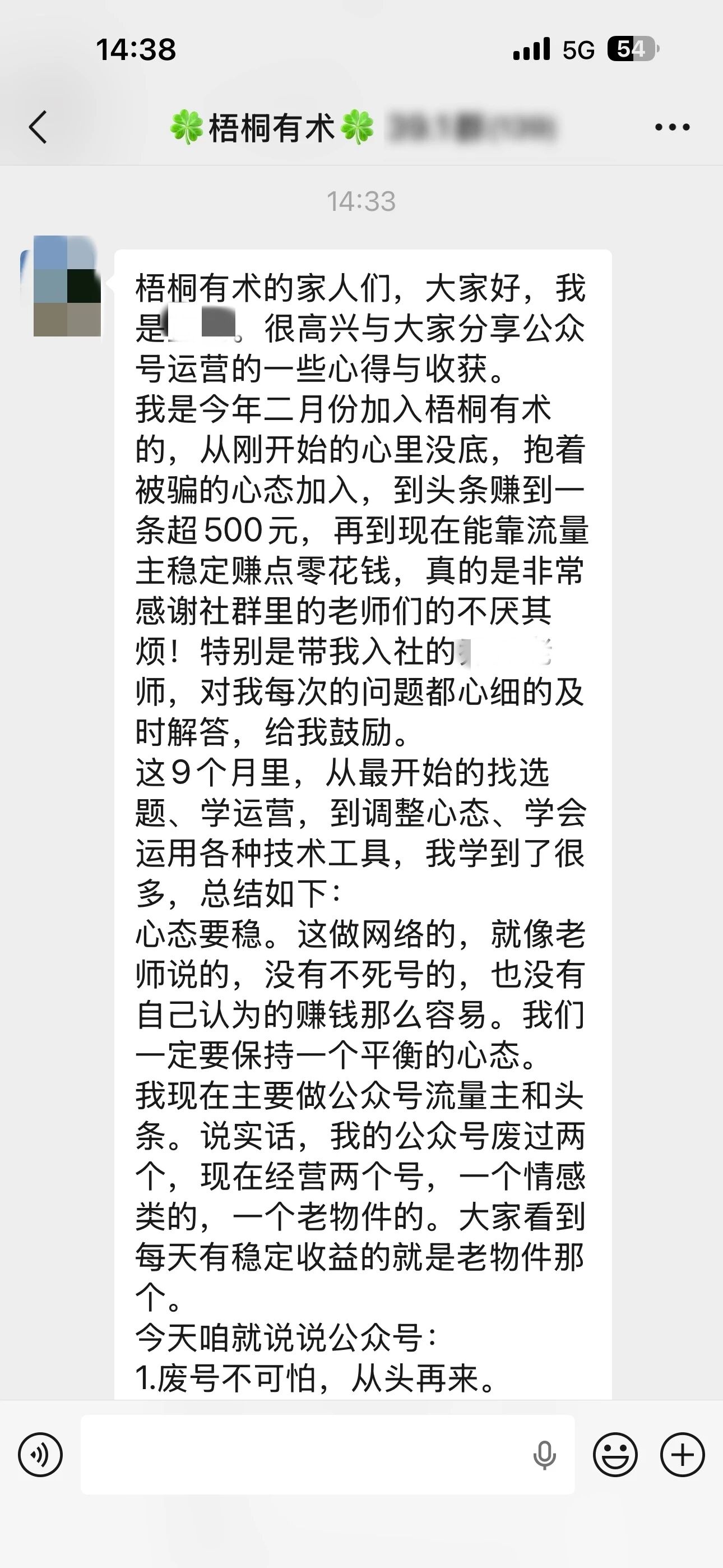Open the emoji sticker panel
The image size is (723, 1568).
[615, 1455]
